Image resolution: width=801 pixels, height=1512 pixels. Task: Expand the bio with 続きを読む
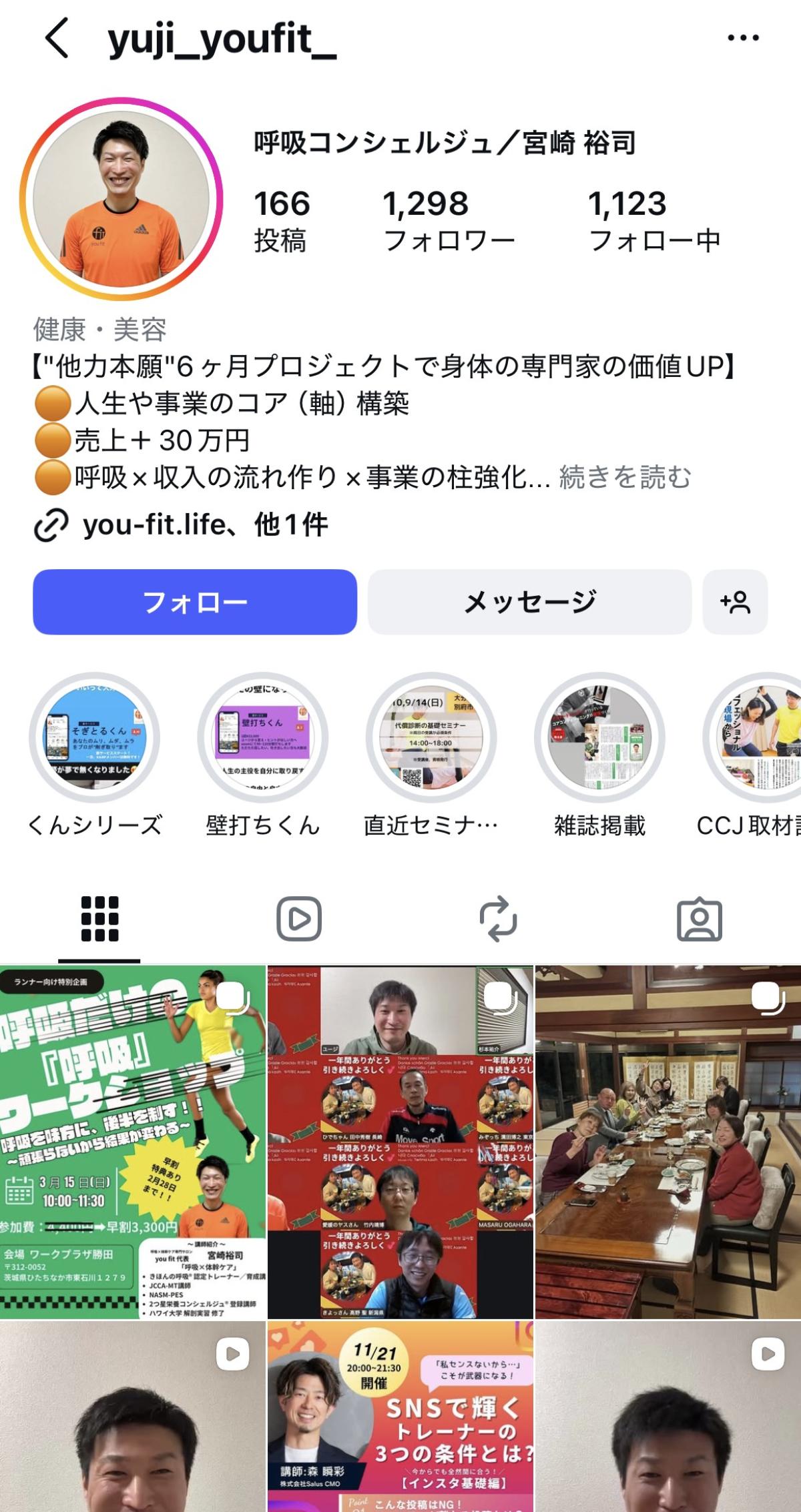point(625,478)
